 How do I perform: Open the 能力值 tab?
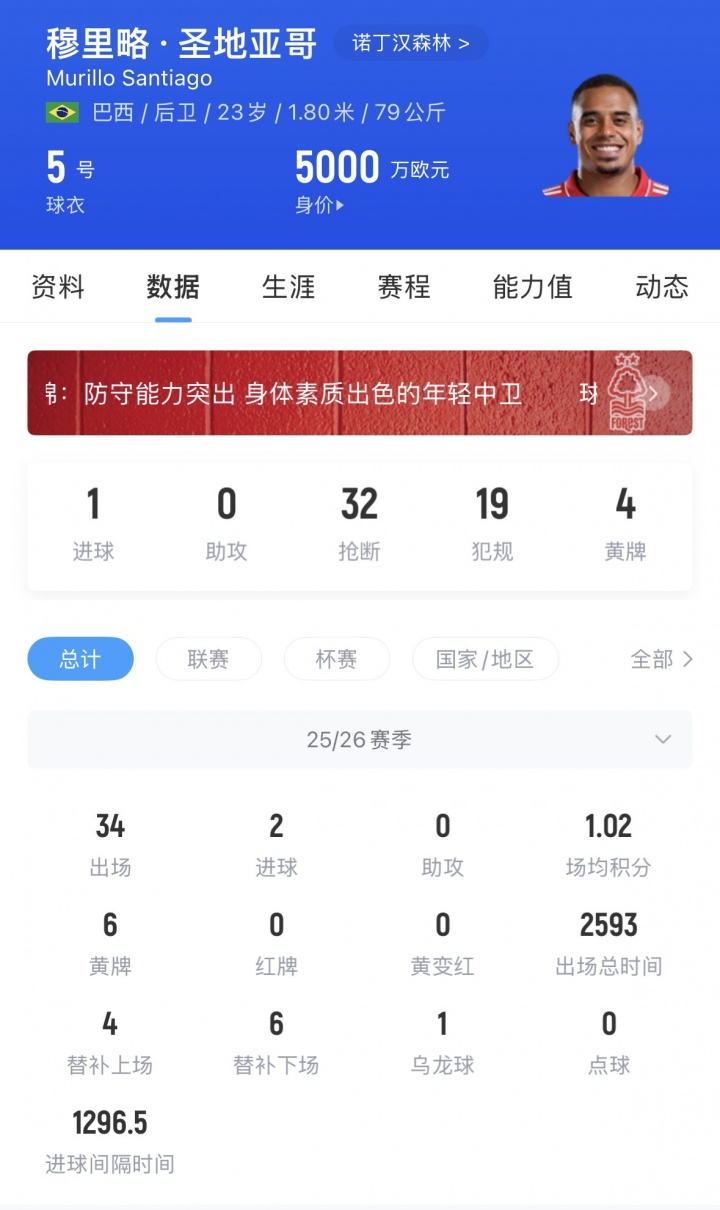533,288
